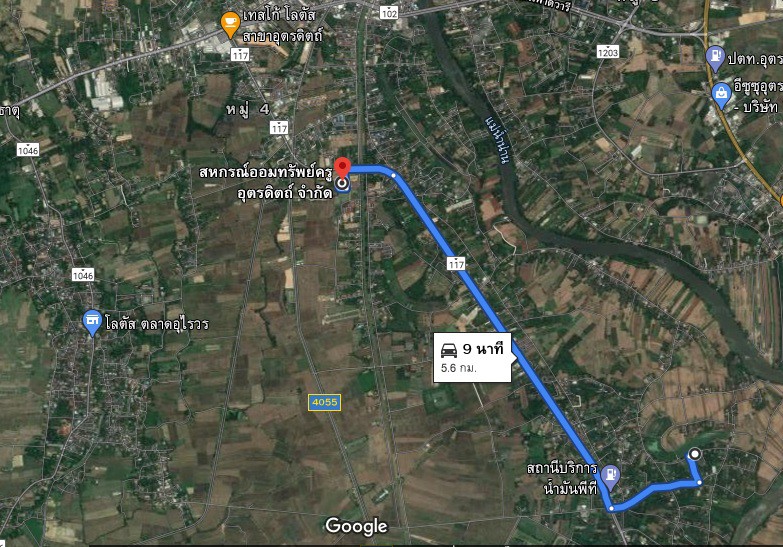The width and height of the screenshot is (783, 547).
Task: Open the PTT Uttaradit gas station pin
Action: point(716,56)
